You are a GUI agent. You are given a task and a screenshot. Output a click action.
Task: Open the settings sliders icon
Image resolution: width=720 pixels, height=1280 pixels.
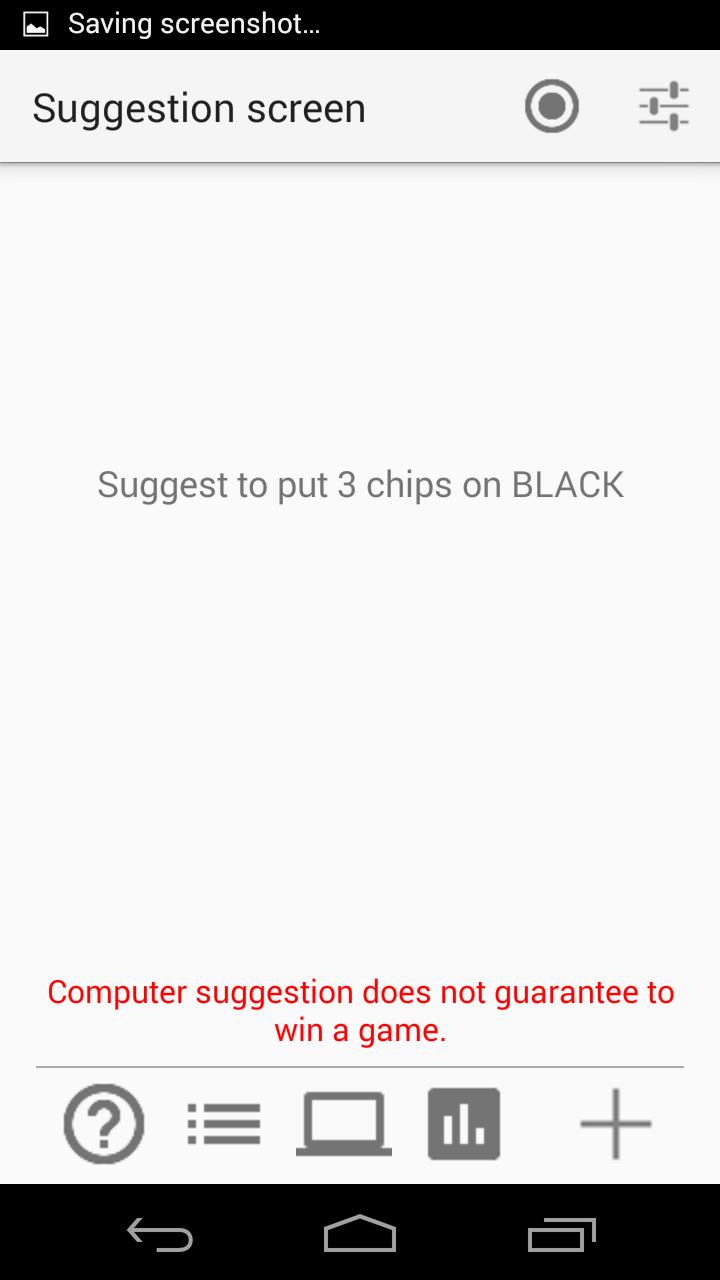pyautogui.click(x=664, y=107)
